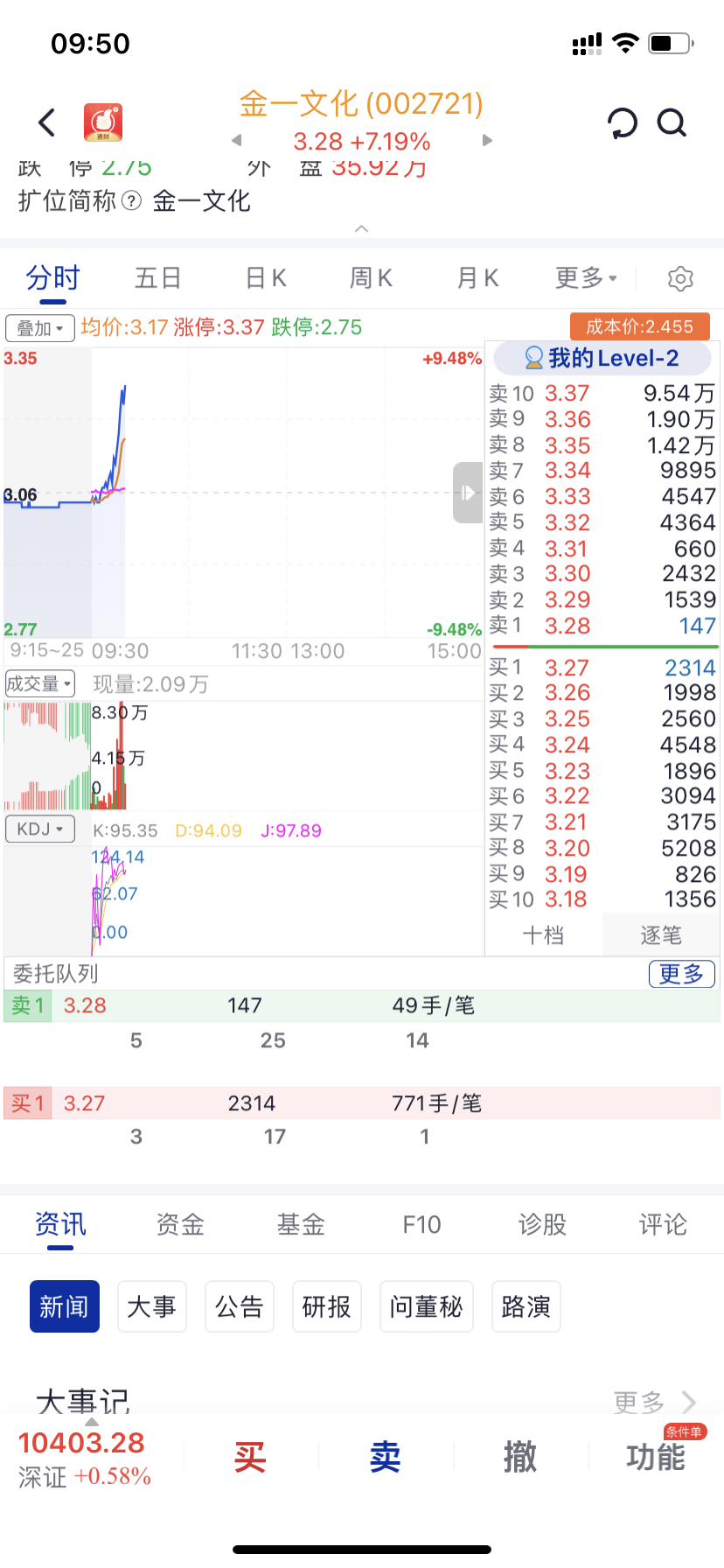Screen dimensions: 724x1568
Task: Switch to the 逐笔 tick view
Action: pyautogui.click(x=660, y=935)
